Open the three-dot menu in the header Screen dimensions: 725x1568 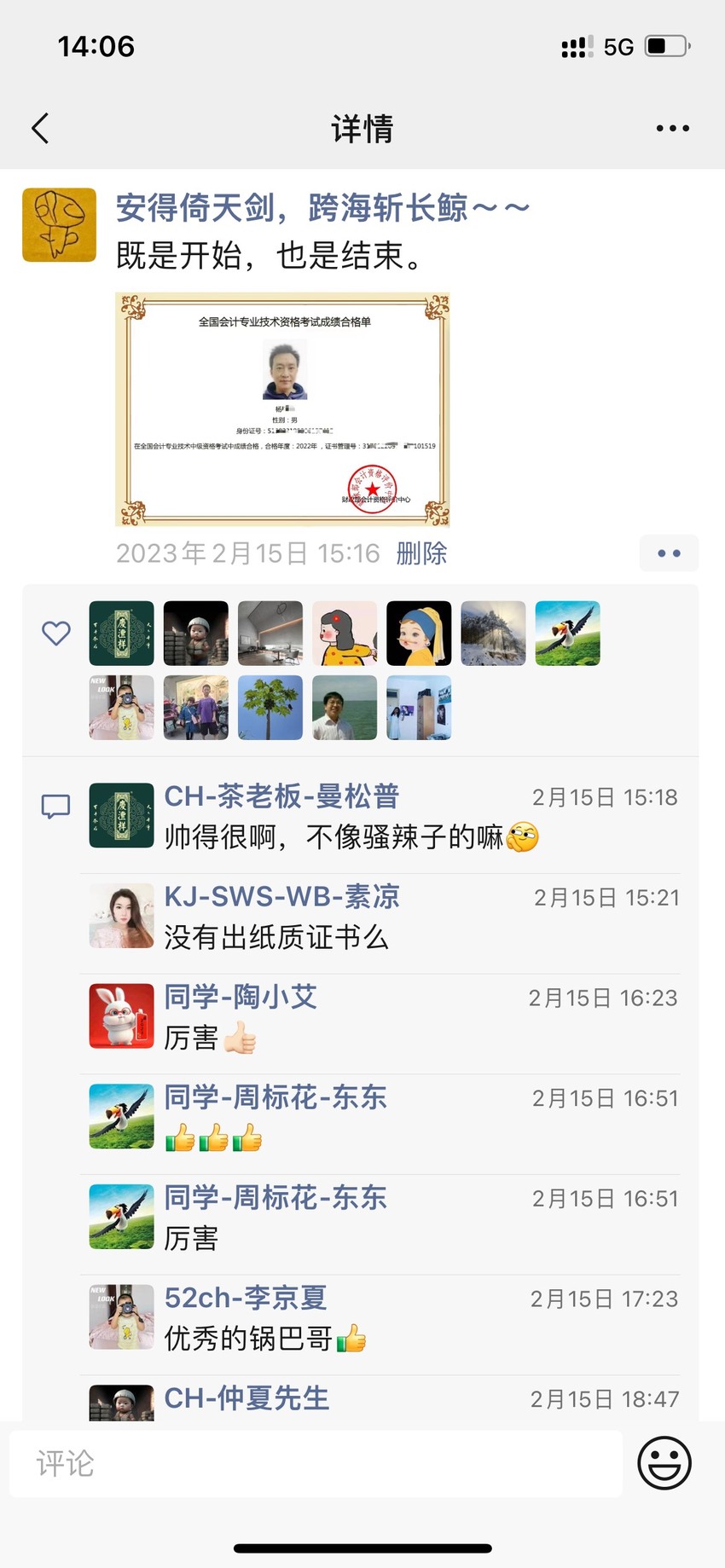672,129
